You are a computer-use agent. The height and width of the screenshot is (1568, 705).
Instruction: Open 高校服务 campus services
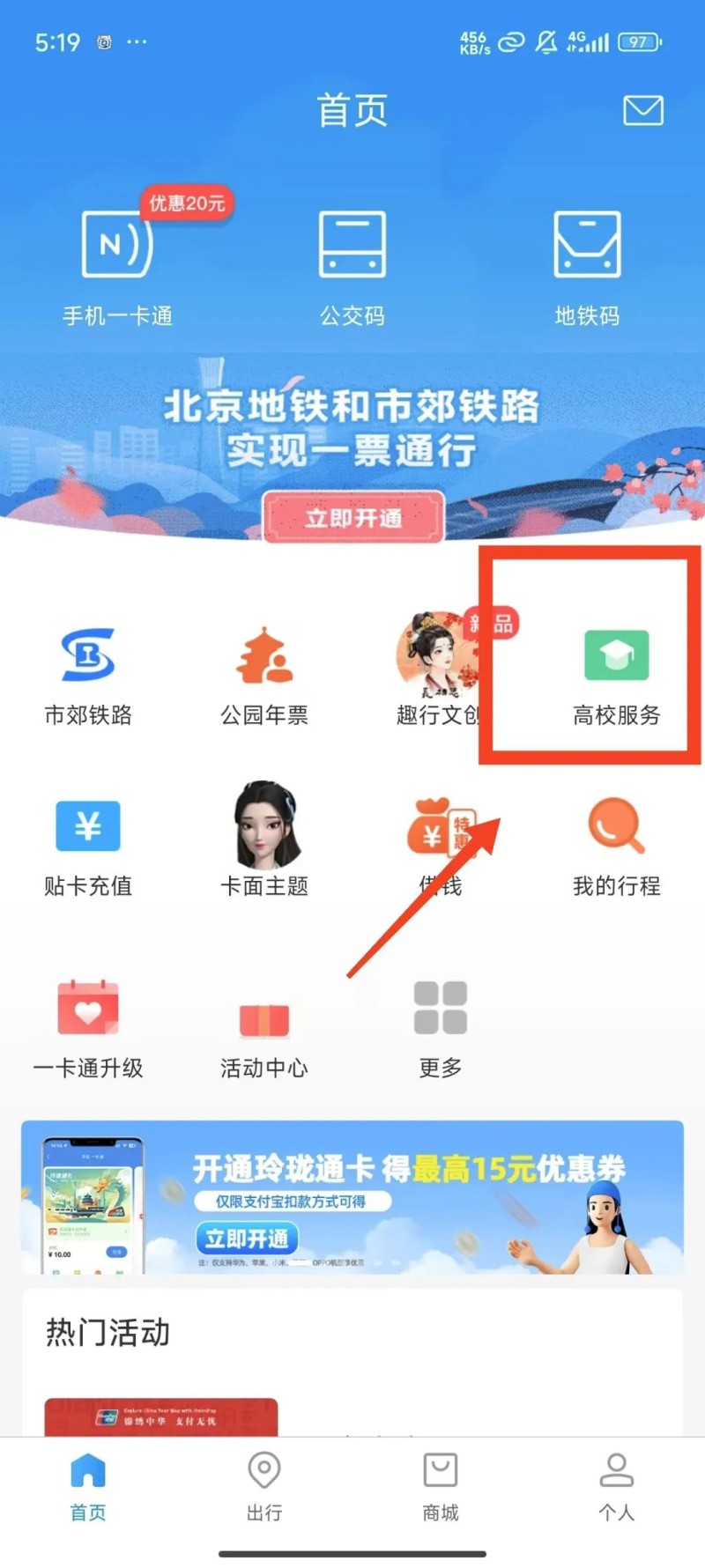pos(616,676)
